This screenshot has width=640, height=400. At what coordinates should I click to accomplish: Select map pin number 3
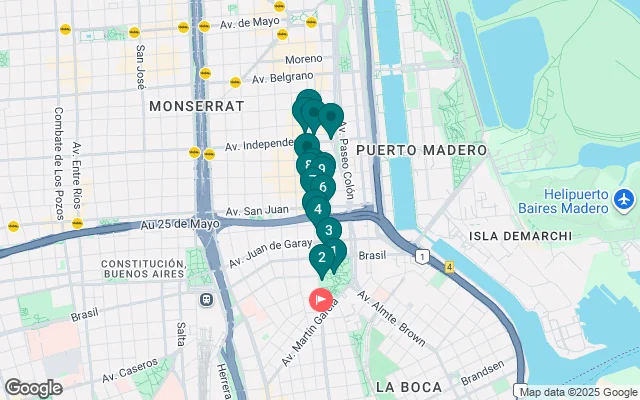click(x=328, y=230)
